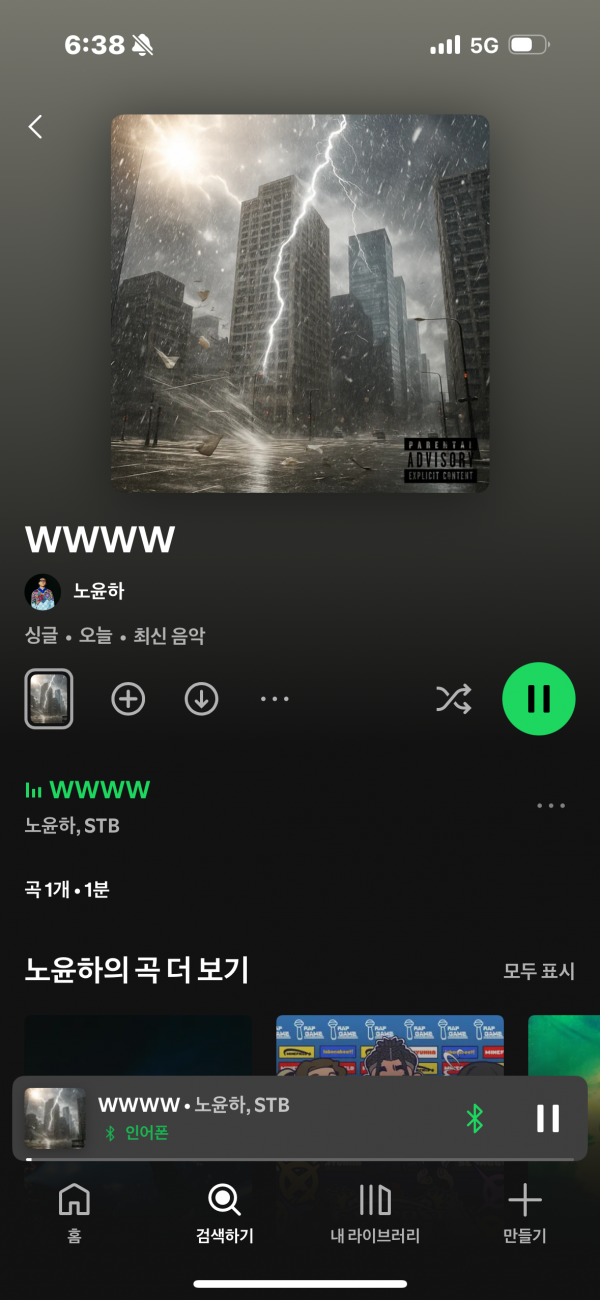Tap 모두 표시 to see all songs
This screenshot has height=1300, width=600.
(539, 971)
